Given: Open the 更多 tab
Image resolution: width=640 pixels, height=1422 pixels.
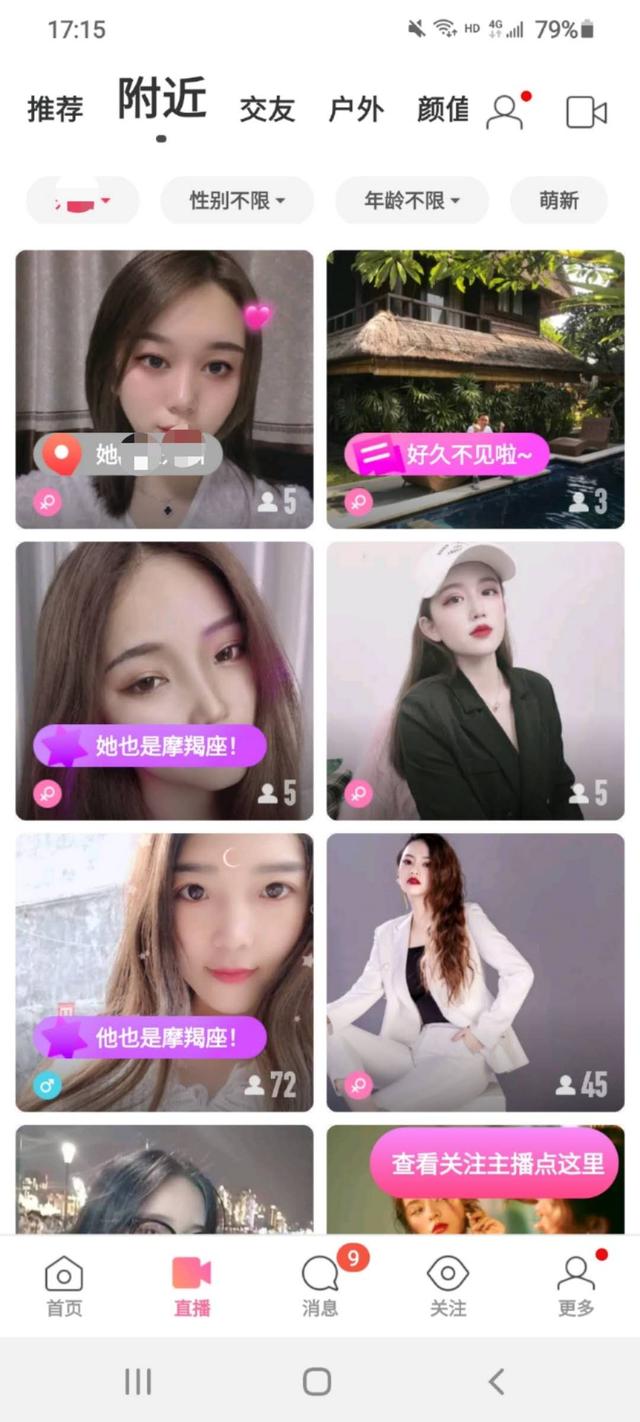Looking at the screenshot, I should point(576,1286).
